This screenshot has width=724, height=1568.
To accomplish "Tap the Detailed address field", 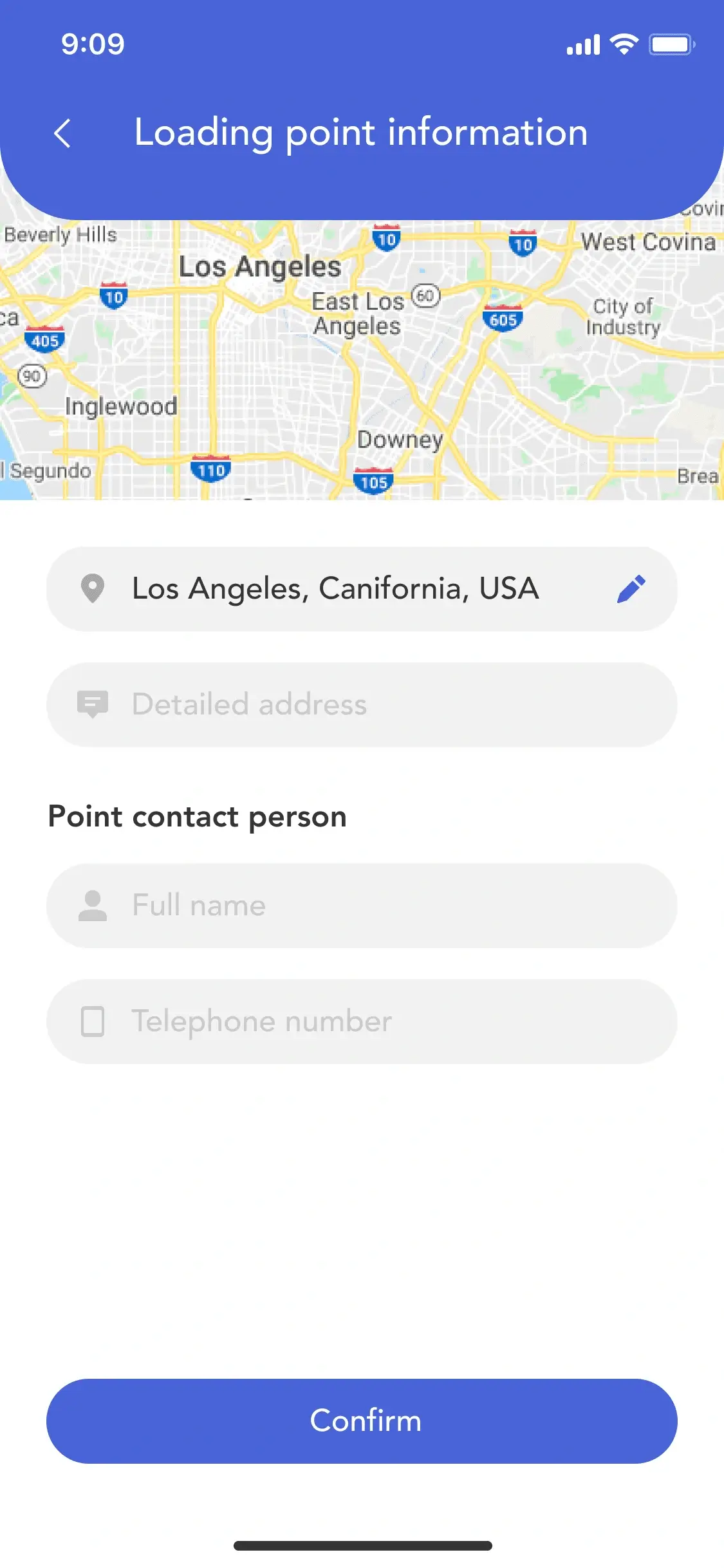I will [x=362, y=705].
